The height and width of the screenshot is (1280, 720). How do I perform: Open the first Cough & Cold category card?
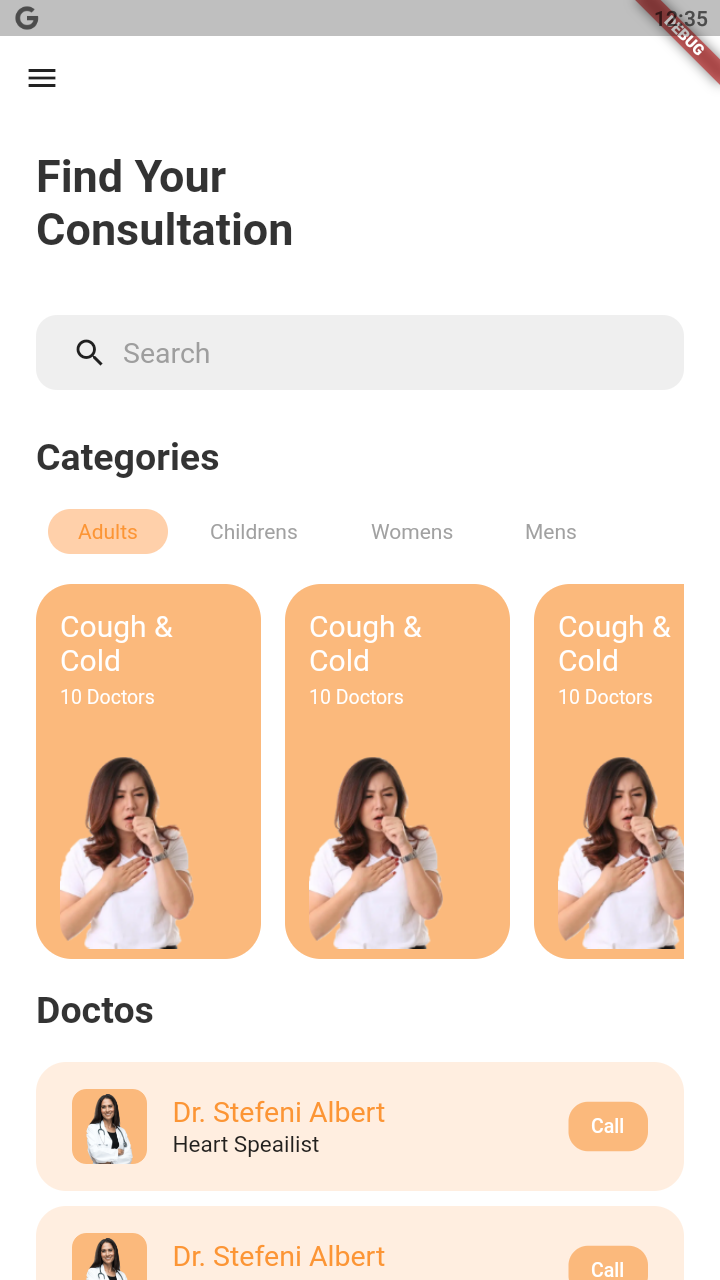148,770
